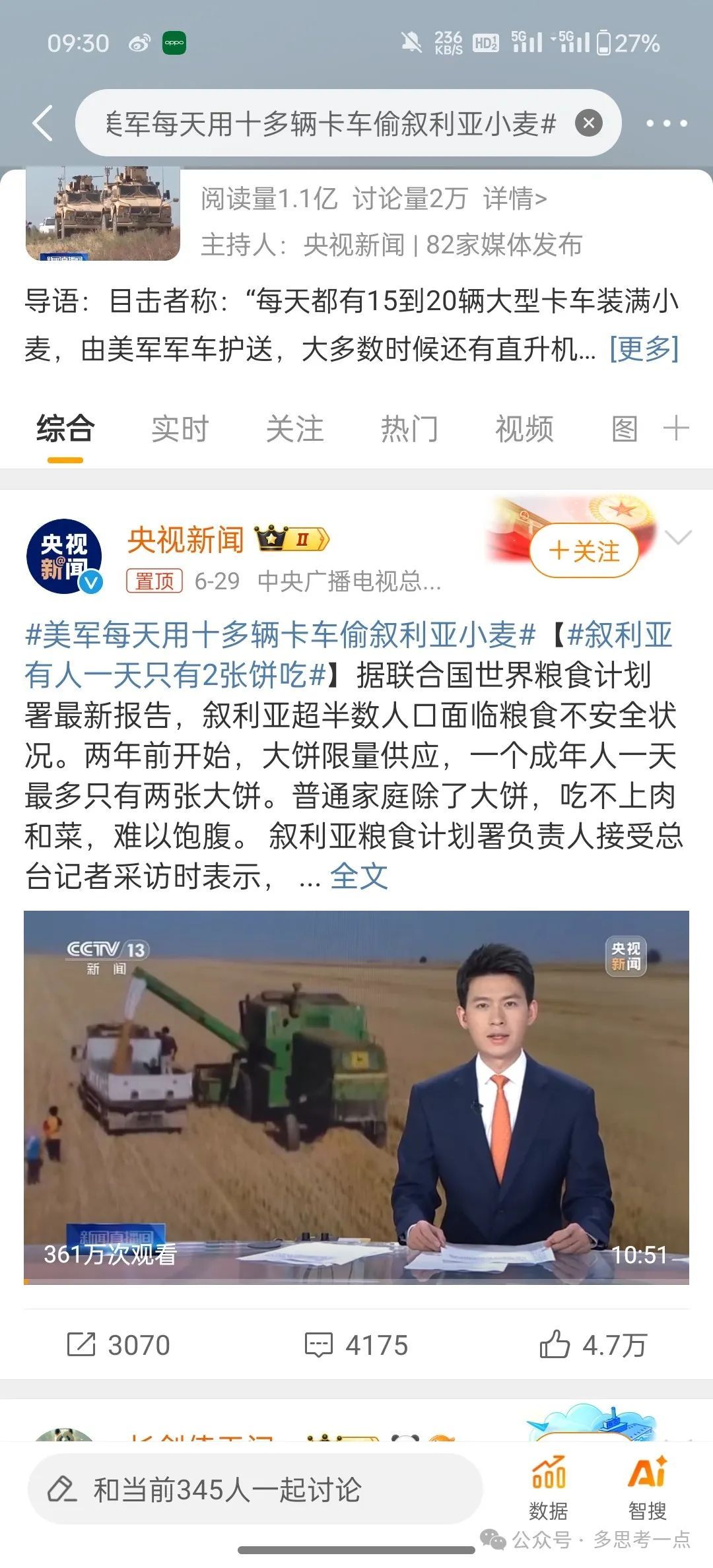Go back using the top-left arrow
Screen dimensions: 713x1568
(43, 123)
